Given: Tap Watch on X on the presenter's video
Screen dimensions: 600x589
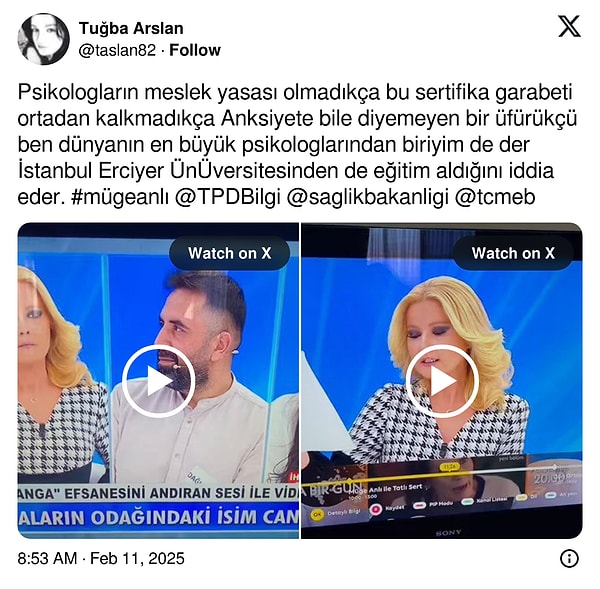Looking at the screenshot, I should (x=513, y=253).
